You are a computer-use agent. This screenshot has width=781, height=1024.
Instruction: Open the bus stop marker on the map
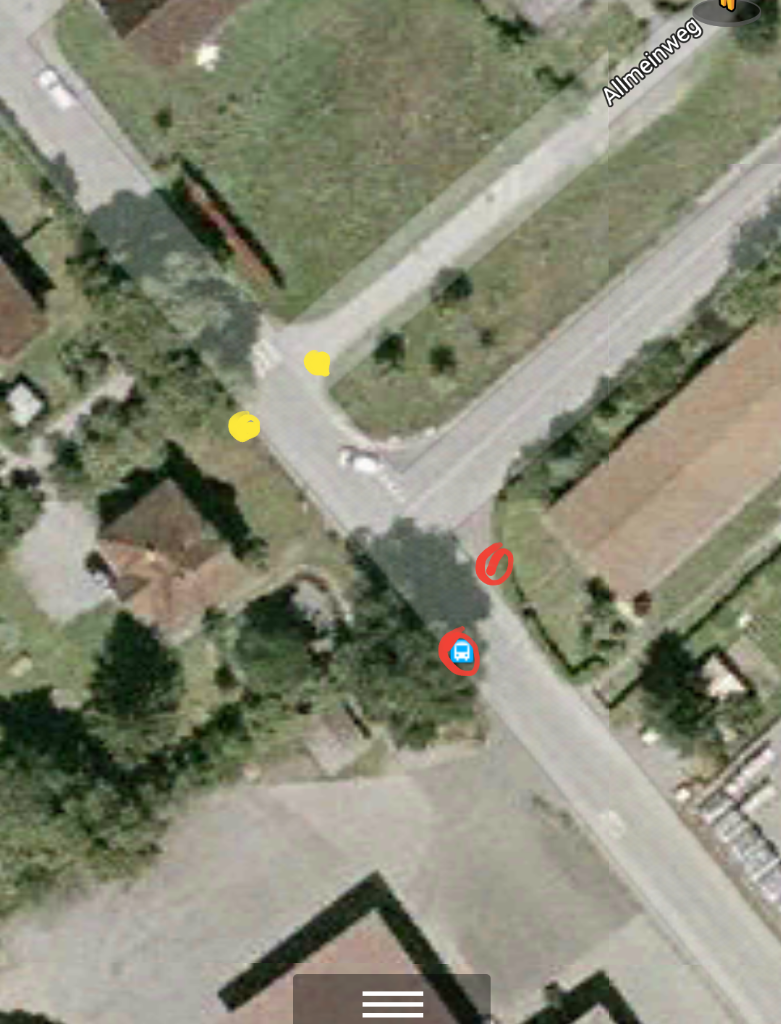pyautogui.click(x=461, y=653)
